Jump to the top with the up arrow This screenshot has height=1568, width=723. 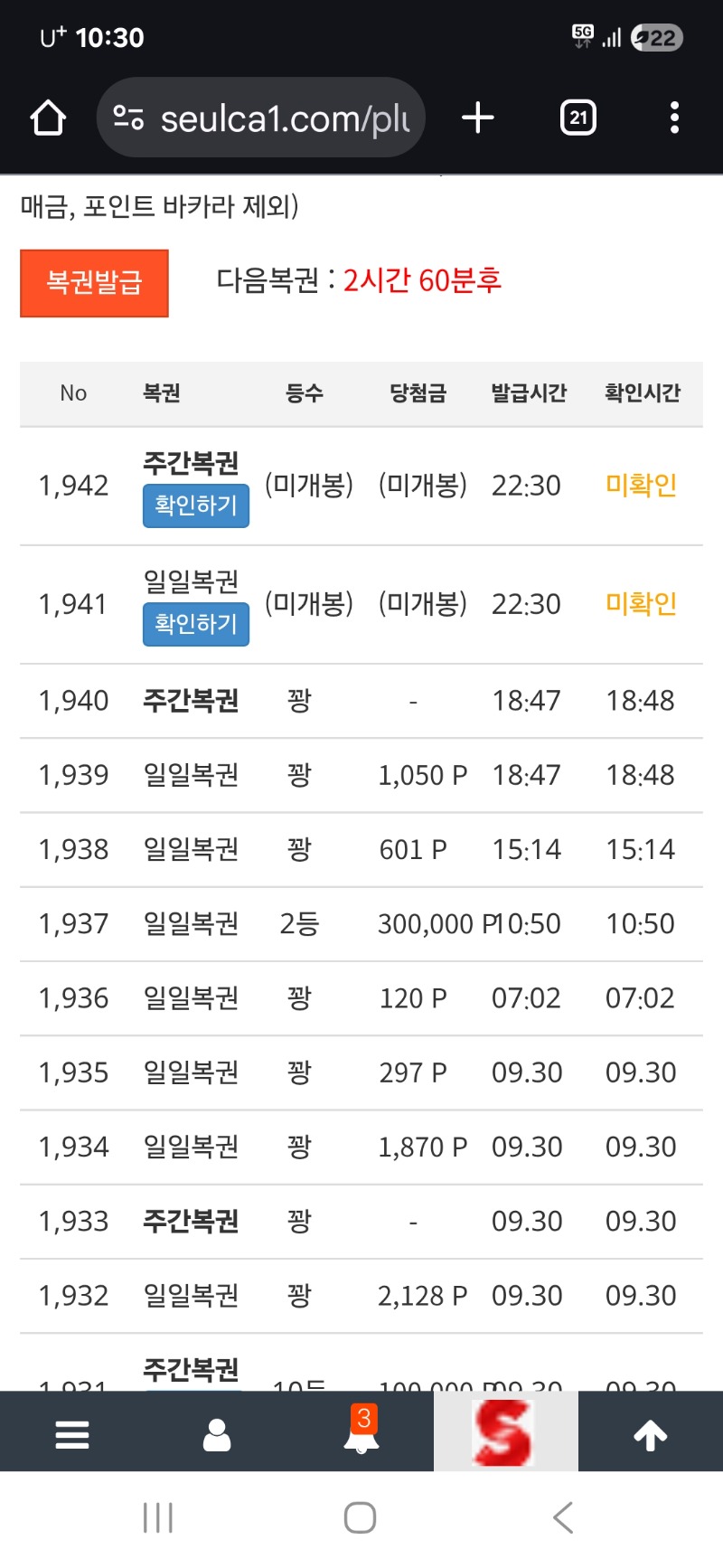point(650,1434)
